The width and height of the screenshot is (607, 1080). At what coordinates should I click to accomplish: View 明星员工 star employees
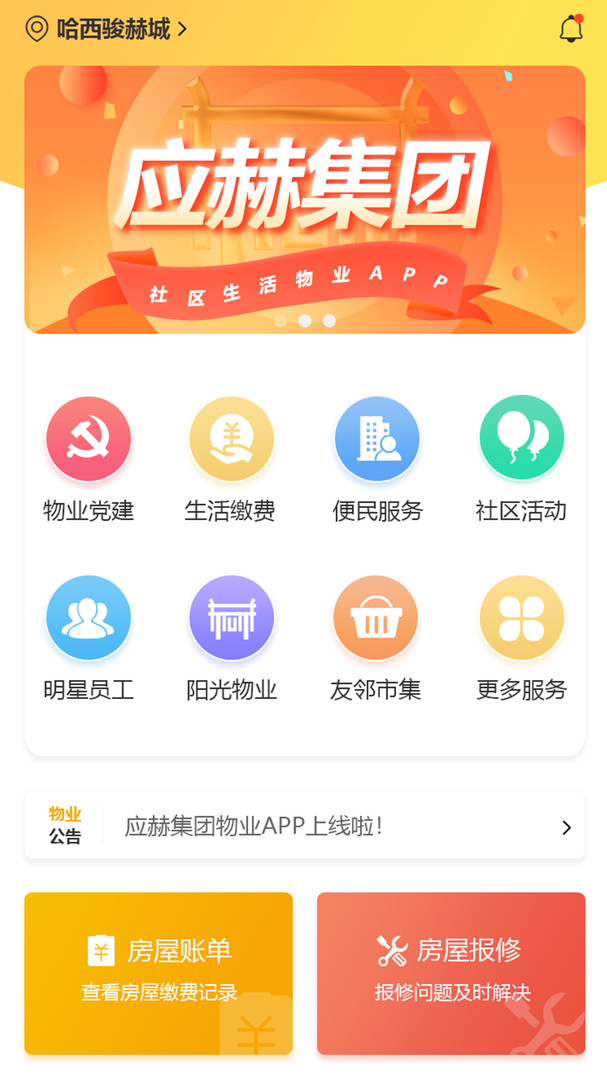click(x=88, y=619)
